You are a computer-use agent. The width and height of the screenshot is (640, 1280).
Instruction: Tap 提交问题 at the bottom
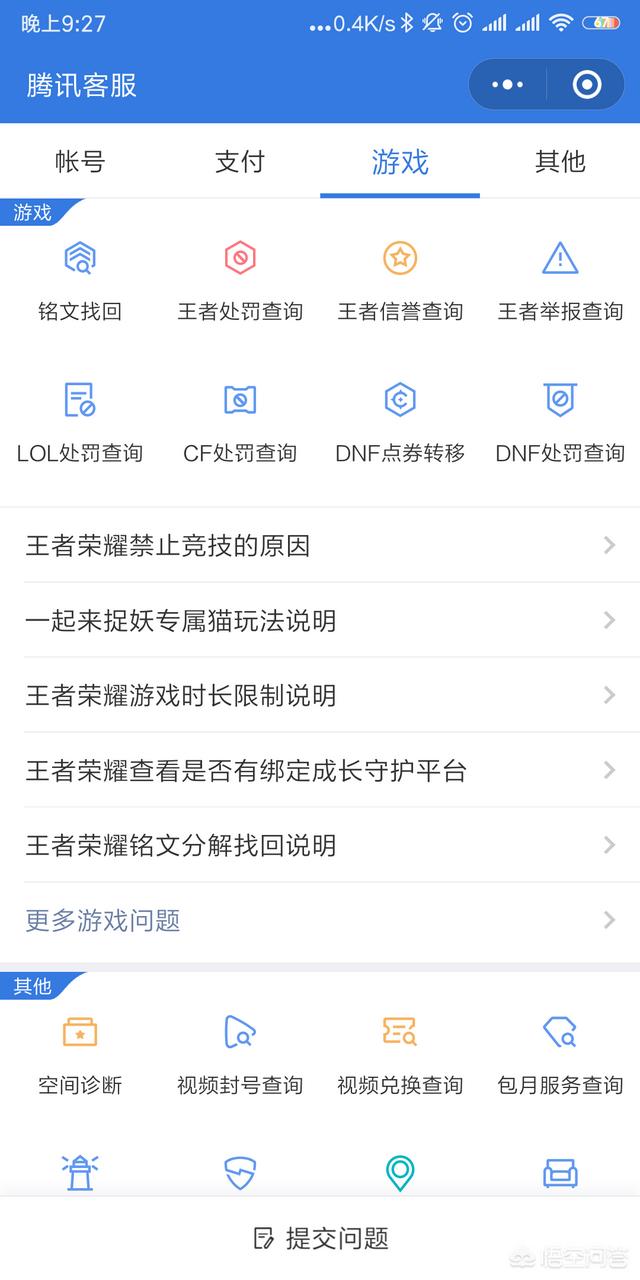[x=320, y=1238]
